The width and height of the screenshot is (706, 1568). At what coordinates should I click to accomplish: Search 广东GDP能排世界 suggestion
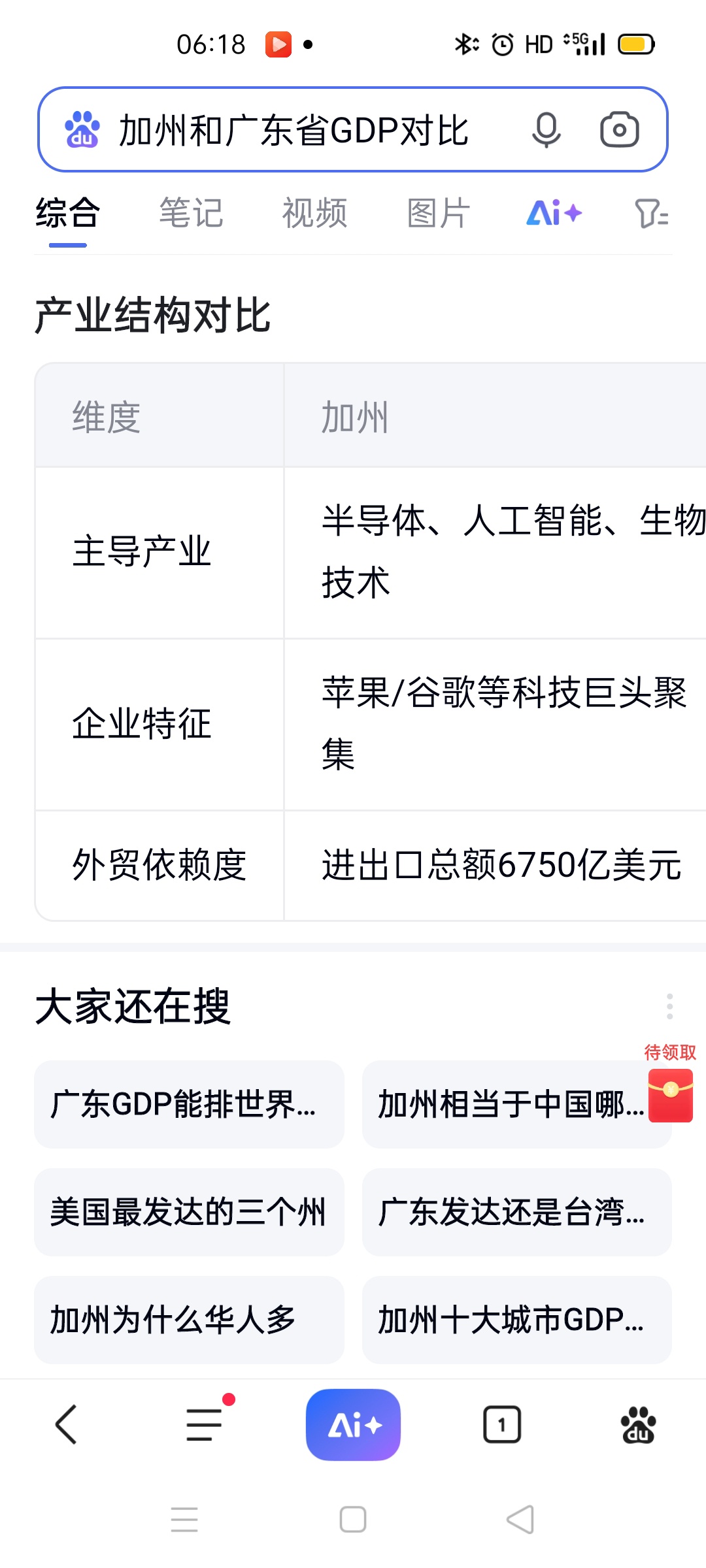(189, 1104)
